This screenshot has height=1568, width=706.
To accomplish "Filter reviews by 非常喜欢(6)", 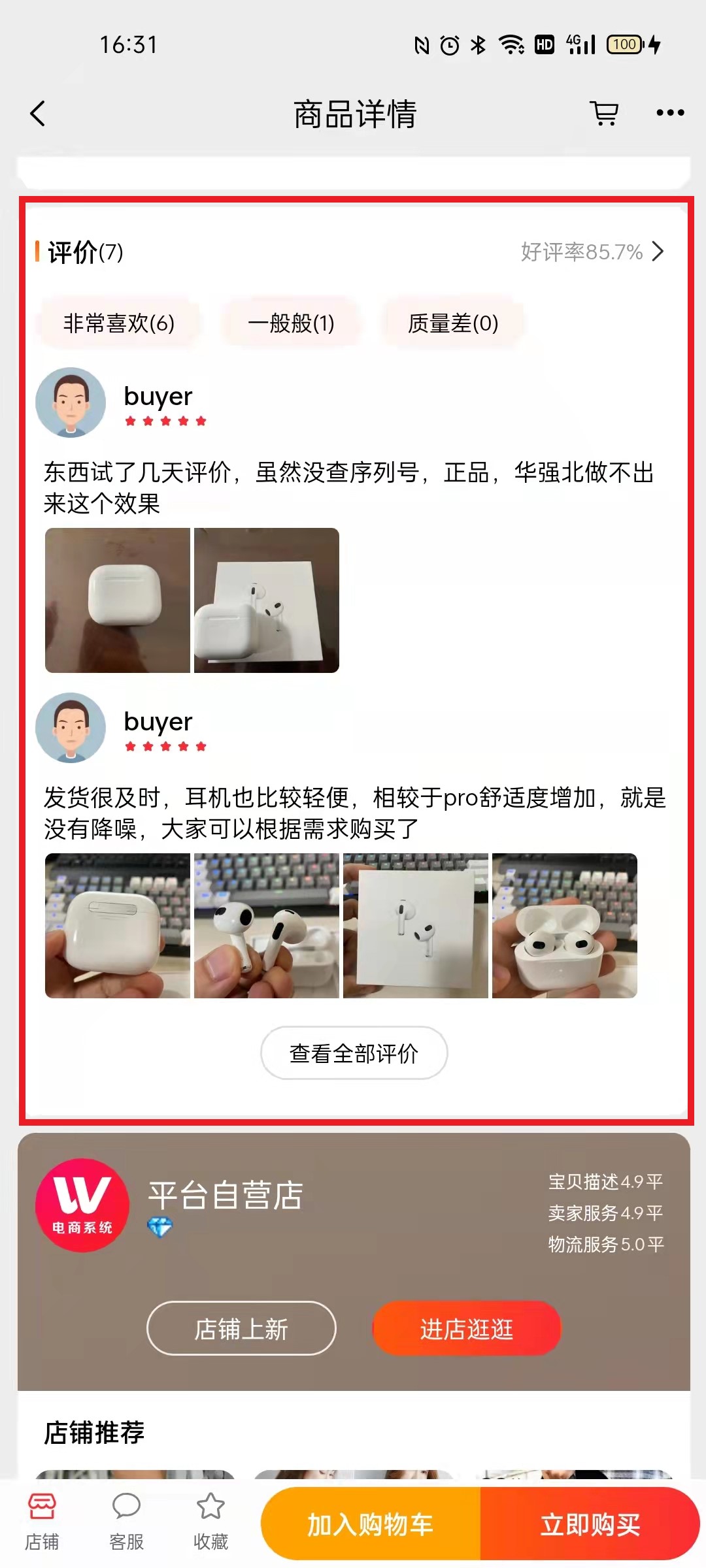I will (119, 323).
